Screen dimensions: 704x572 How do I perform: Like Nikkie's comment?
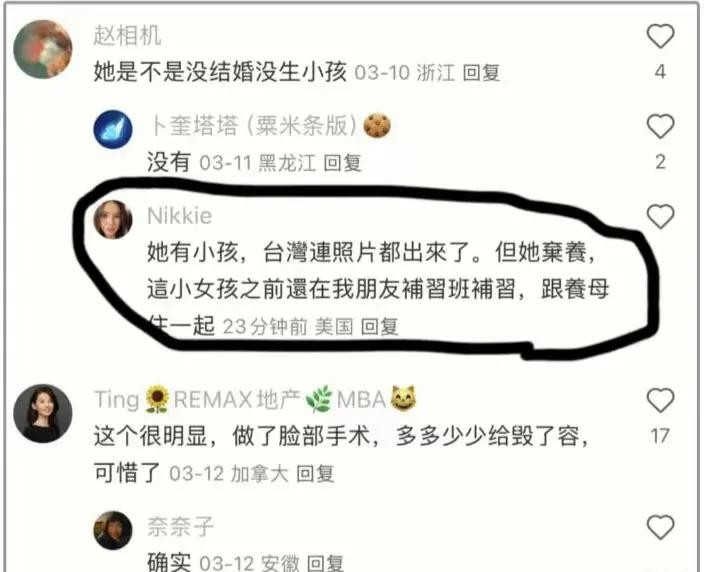tap(660, 215)
